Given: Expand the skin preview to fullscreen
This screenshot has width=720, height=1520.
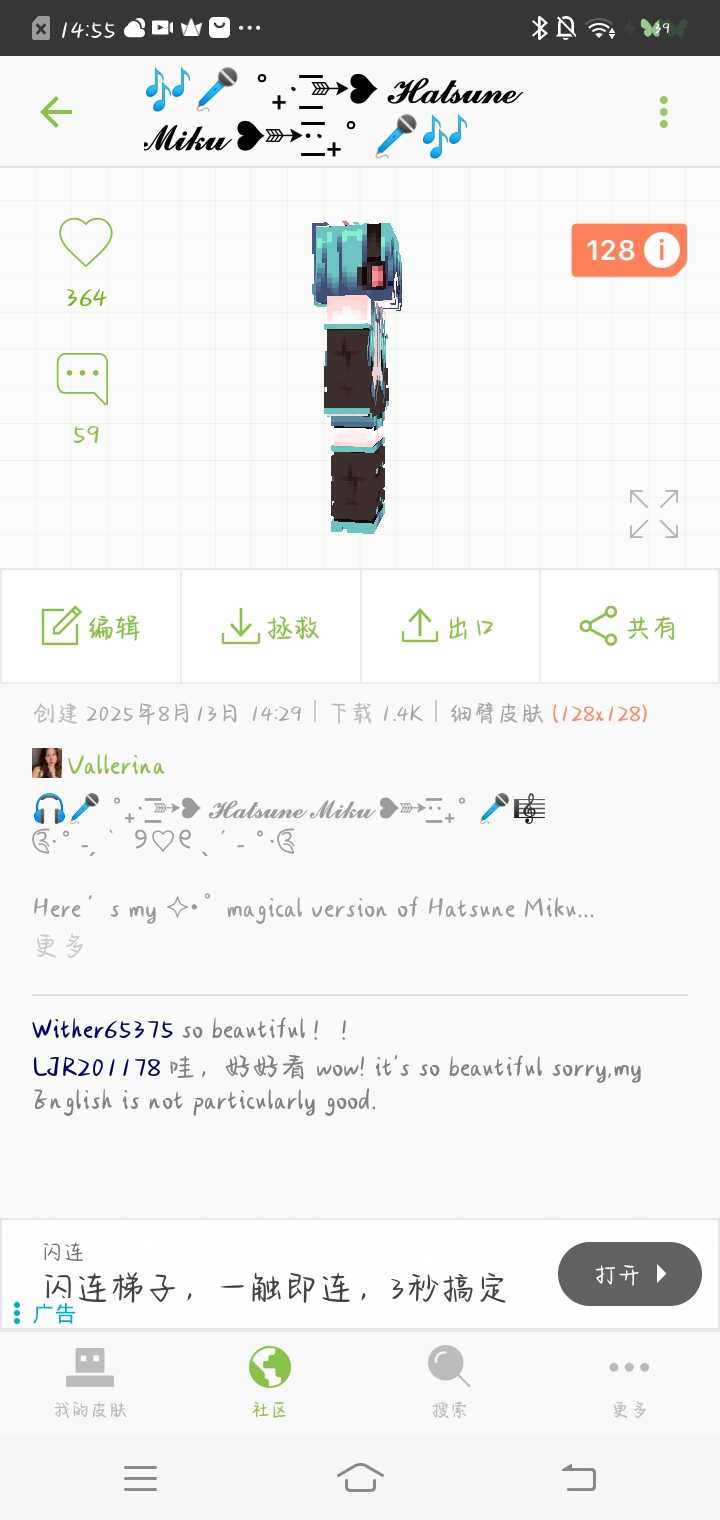Looking at the screenshot, I should [x=654, y=514].
